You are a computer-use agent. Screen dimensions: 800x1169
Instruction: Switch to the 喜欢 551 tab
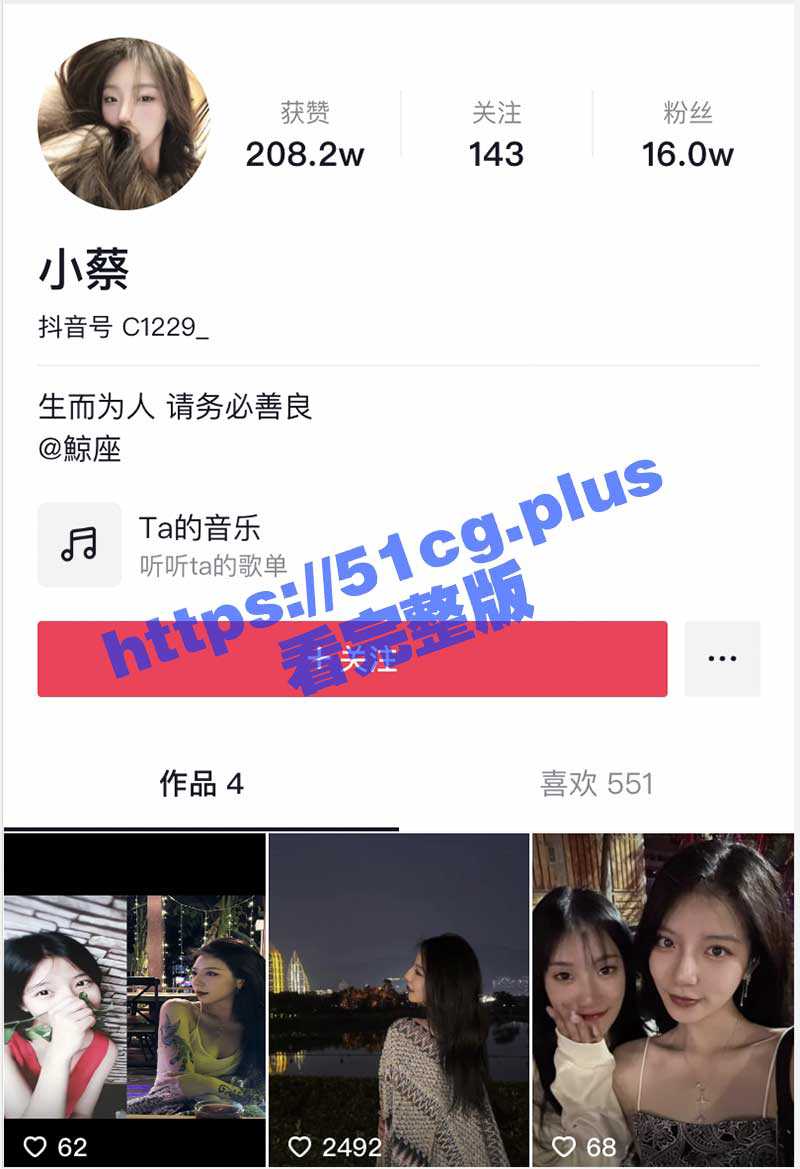click(597, 783)
